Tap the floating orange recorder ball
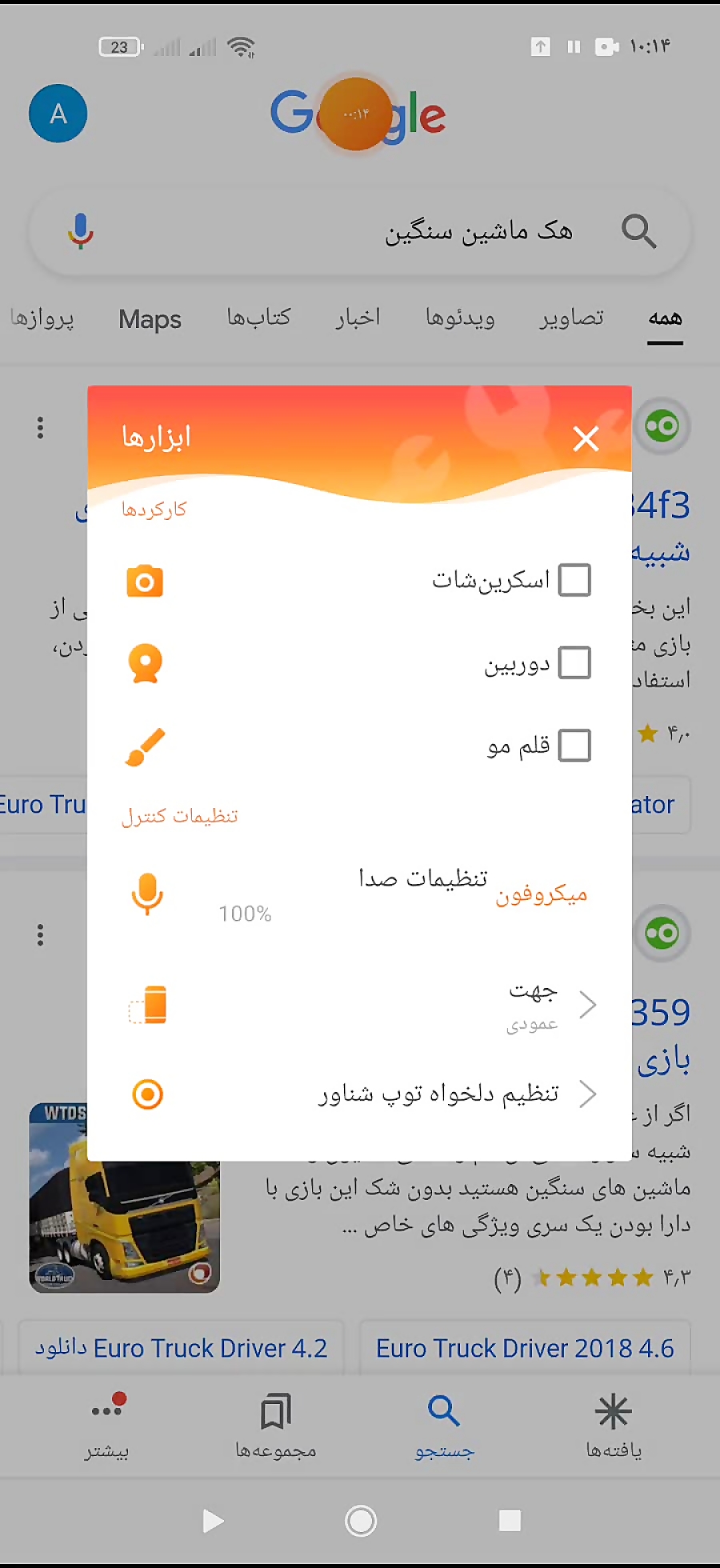This screenshot has width=720, height=1568. pyautogui.click(x=357, y=114)
